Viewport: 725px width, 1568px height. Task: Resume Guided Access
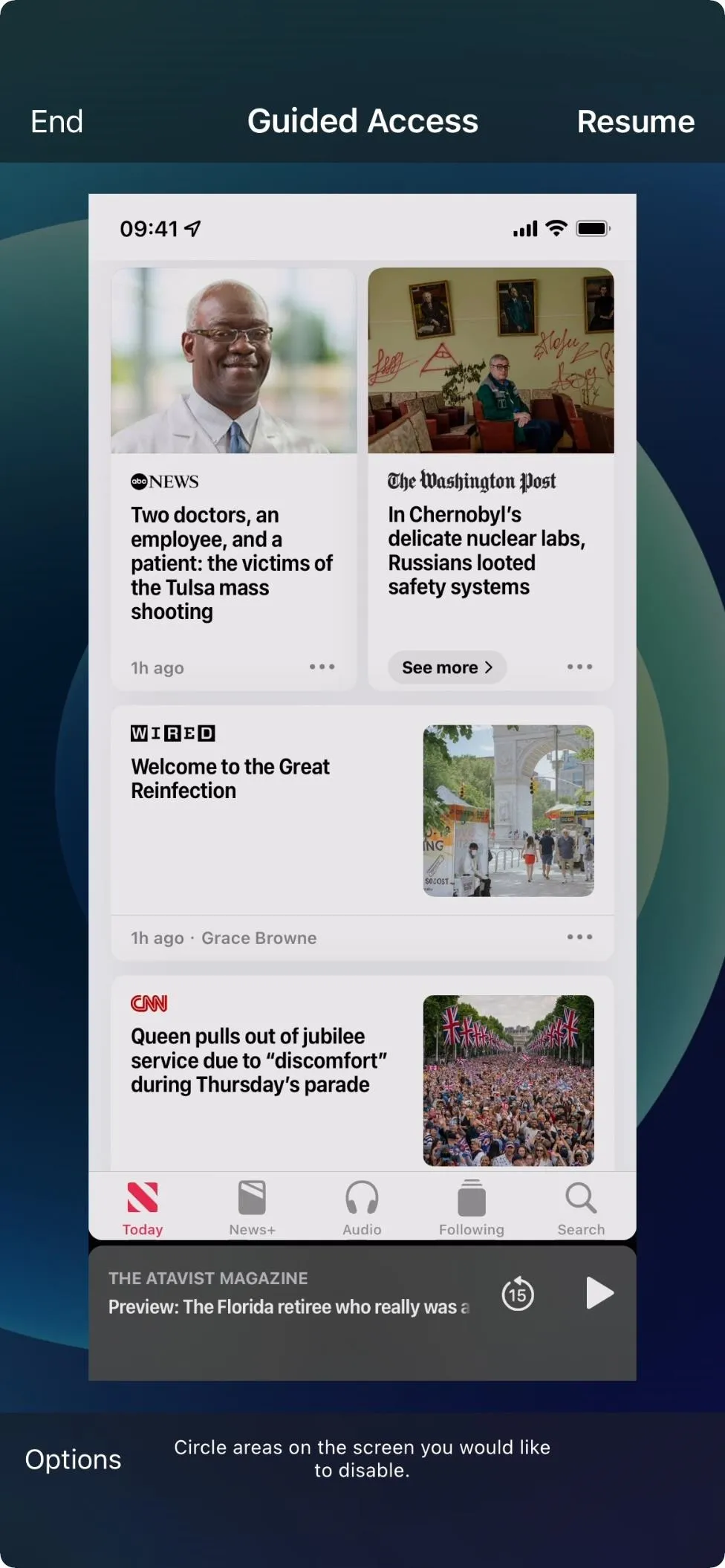pyautogui.click(x=636, y=121)
